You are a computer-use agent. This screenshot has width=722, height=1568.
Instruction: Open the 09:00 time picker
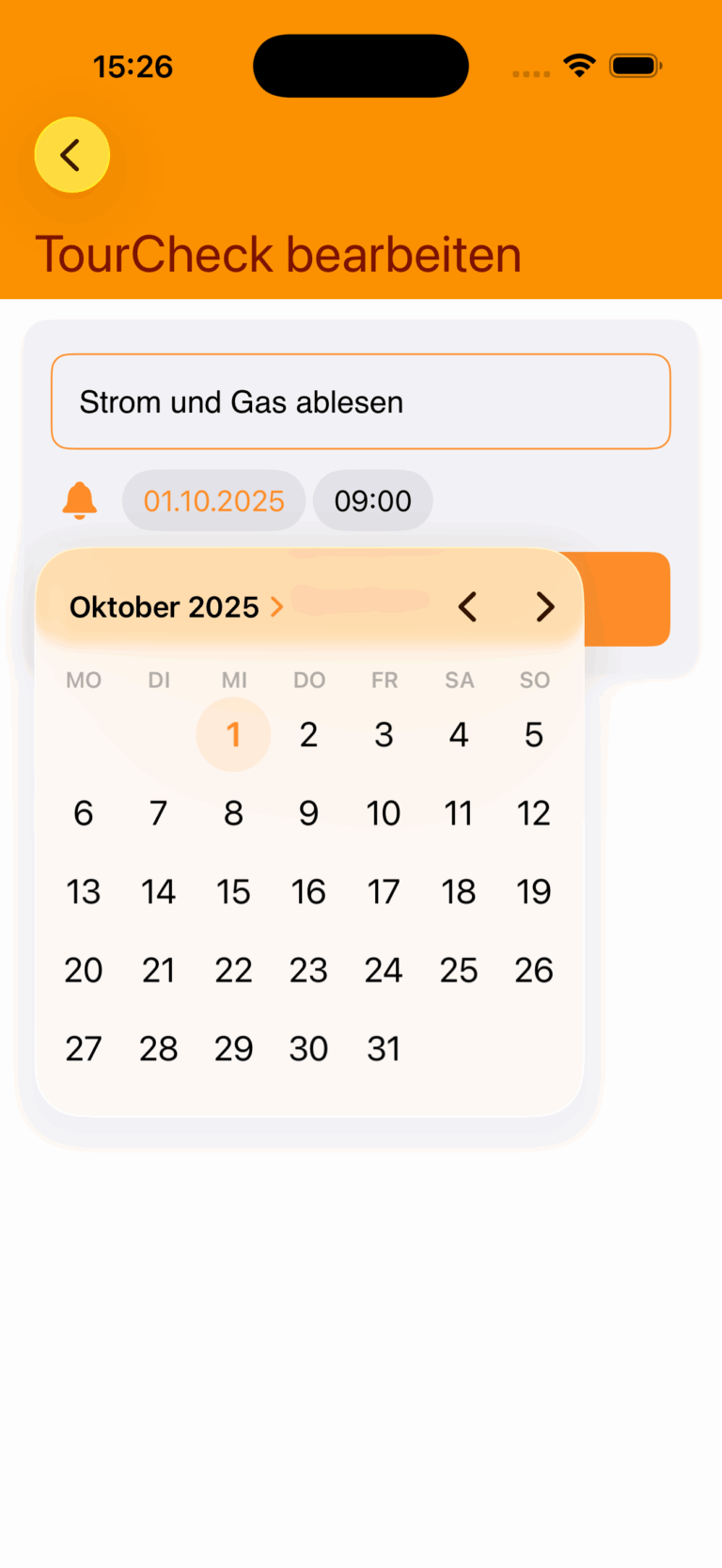[372, 501]
